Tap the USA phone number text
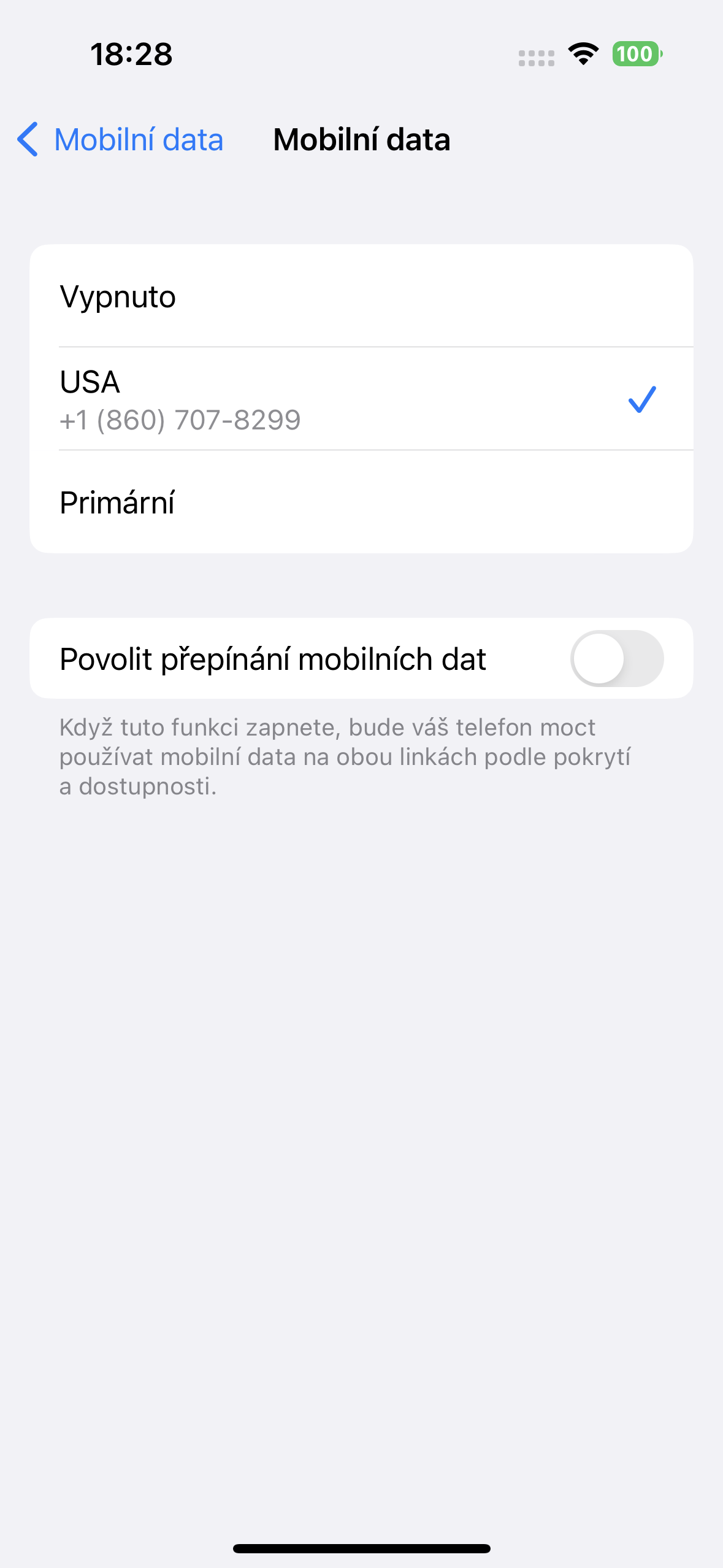723x1568 pixels. pos(180,421)
